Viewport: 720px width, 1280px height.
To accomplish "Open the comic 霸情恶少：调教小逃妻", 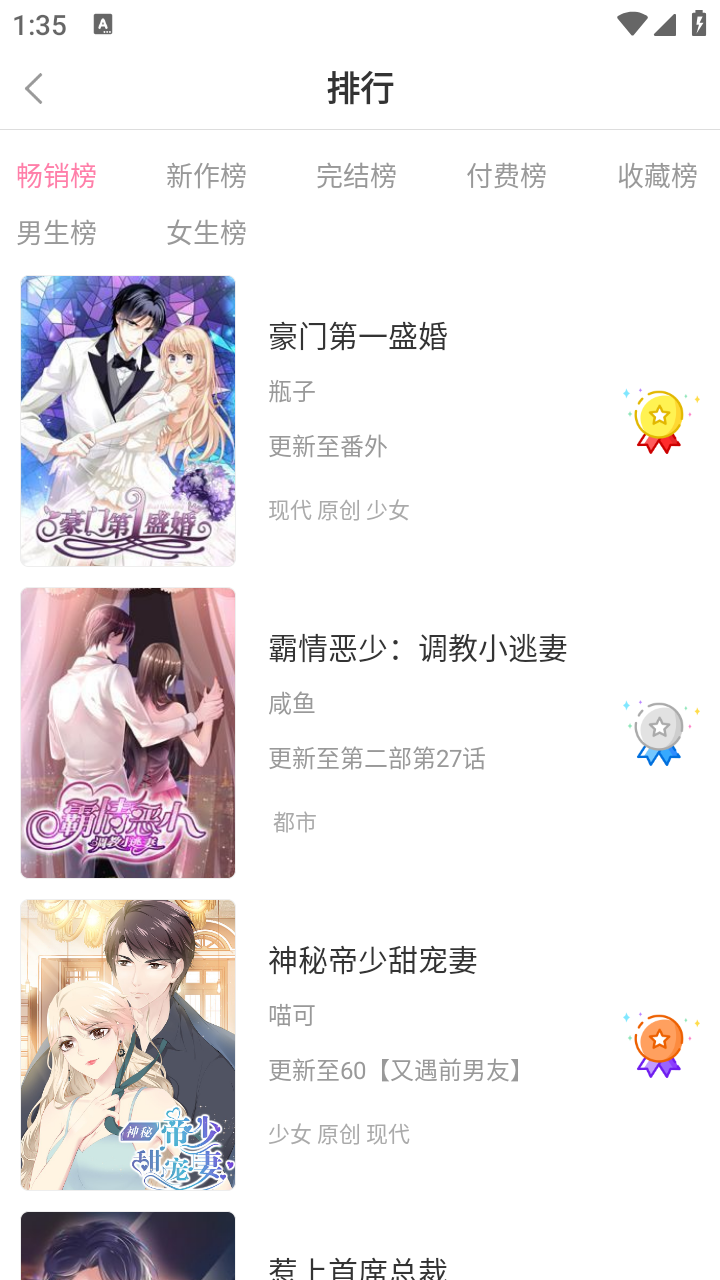I will pos(420,649).
